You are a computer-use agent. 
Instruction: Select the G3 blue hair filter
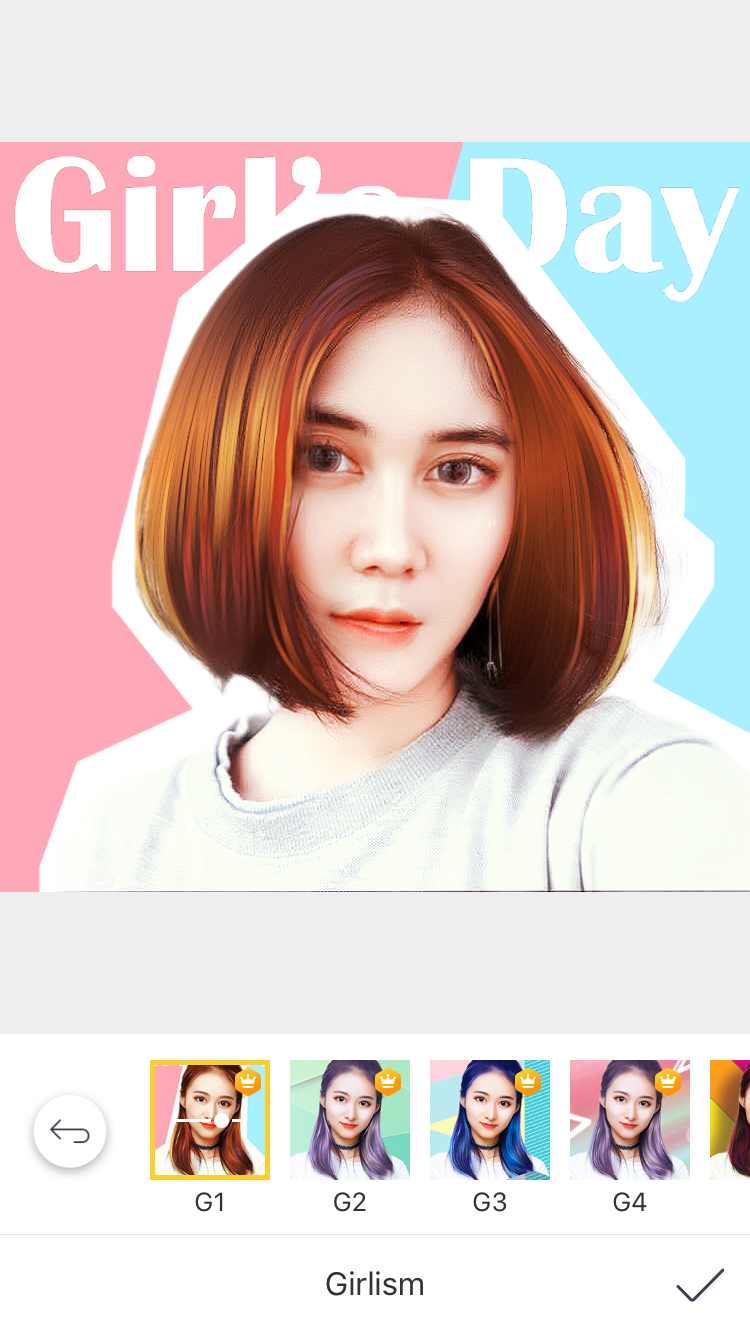point(490,1120)
